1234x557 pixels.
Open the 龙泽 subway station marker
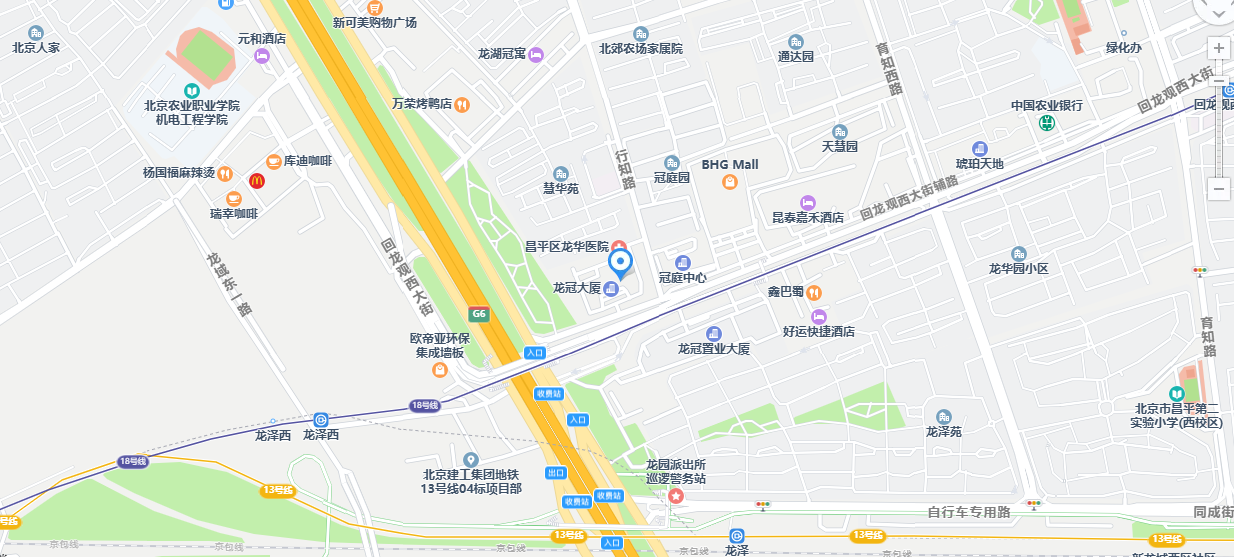tap(737, 536)
